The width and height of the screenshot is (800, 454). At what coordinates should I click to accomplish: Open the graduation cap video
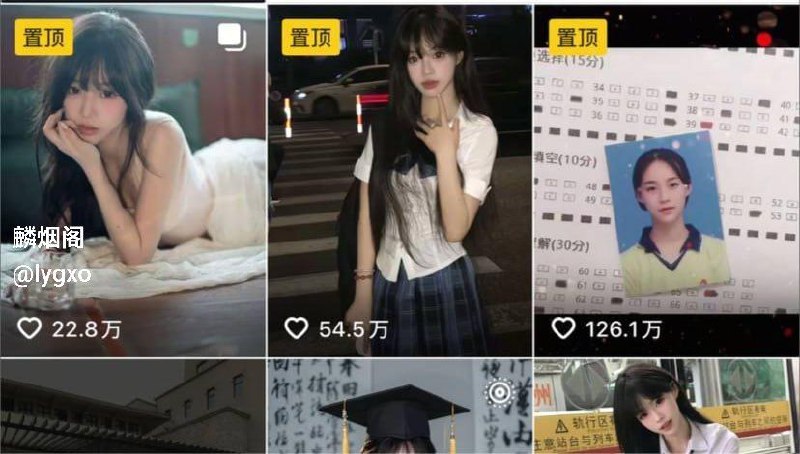point(400,406)
